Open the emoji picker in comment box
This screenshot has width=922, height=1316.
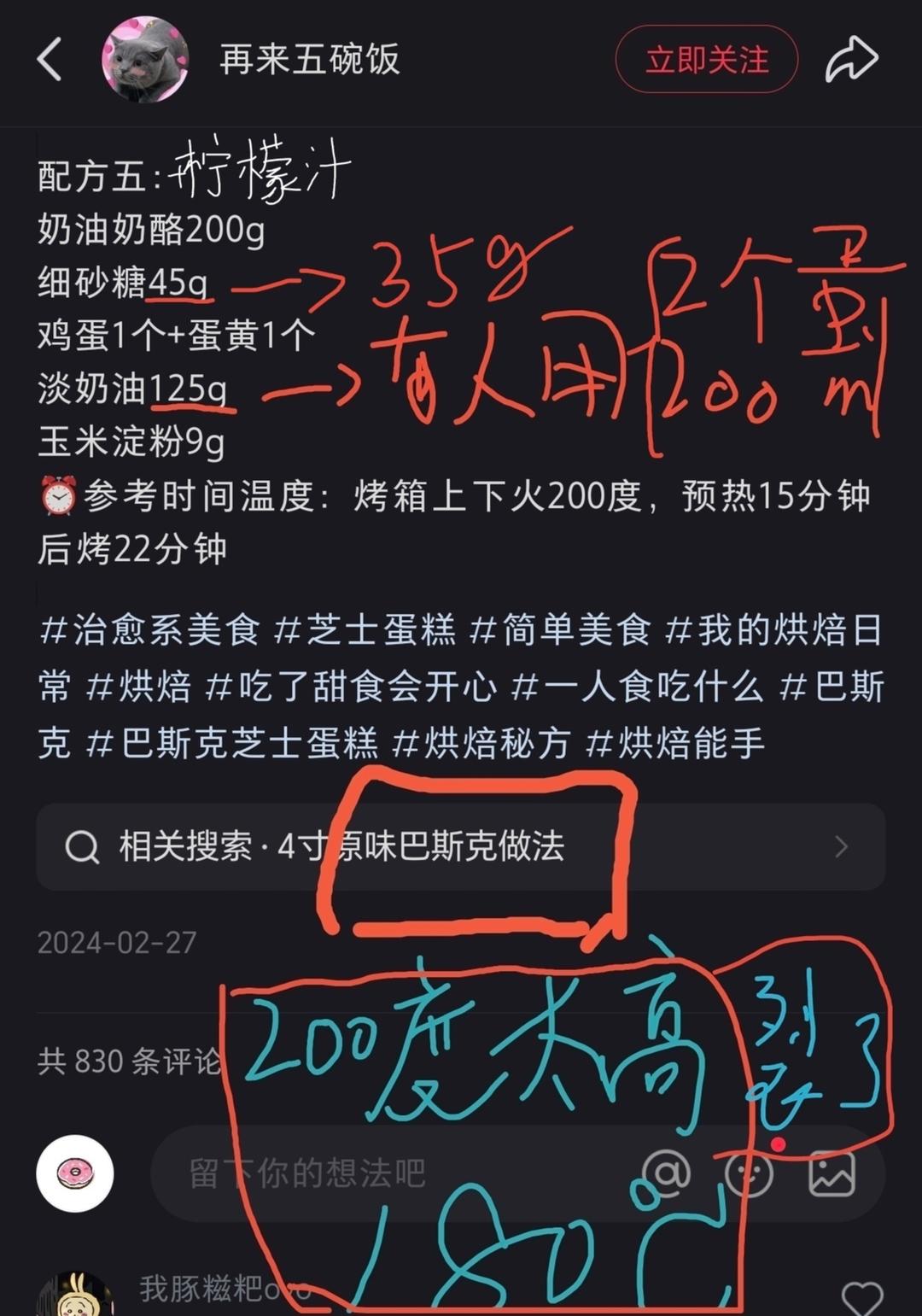[x=749, y=1173]
